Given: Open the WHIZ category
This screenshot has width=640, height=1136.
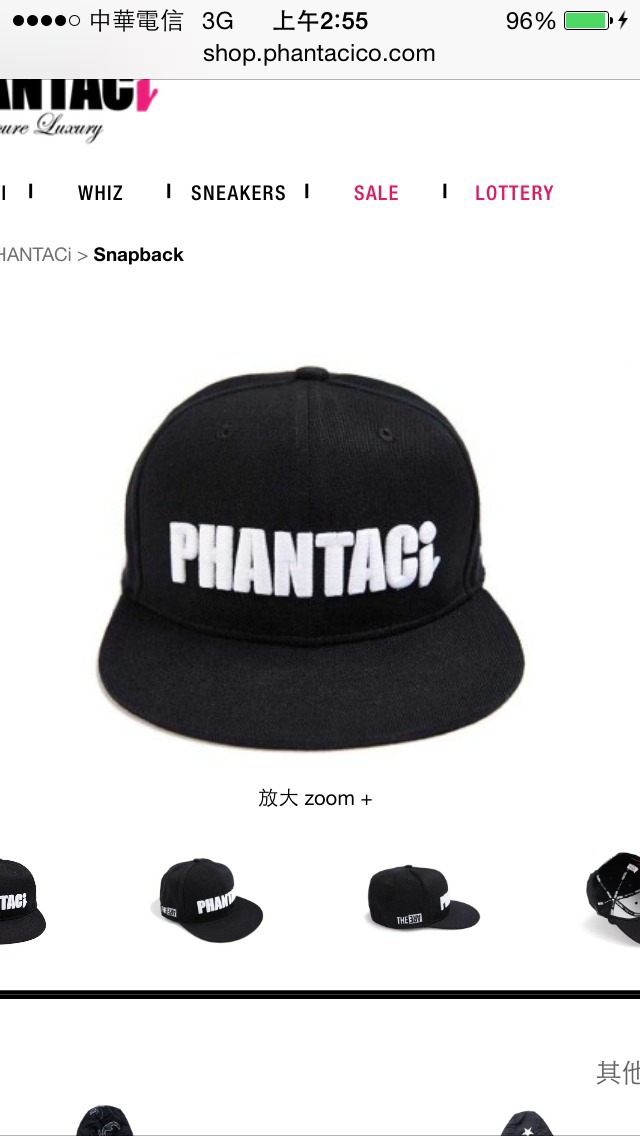Looking at the screenshot, I should click(100, 193).
